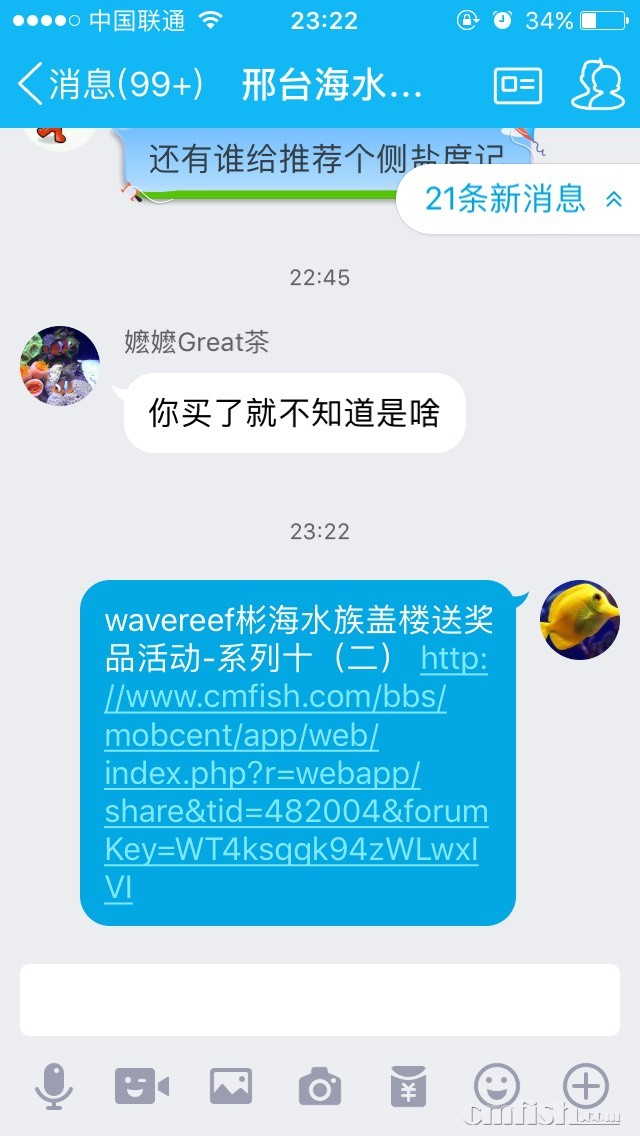640x1136 pixels.
Task: Open the group members profile icon
Action: pos(597,85)
